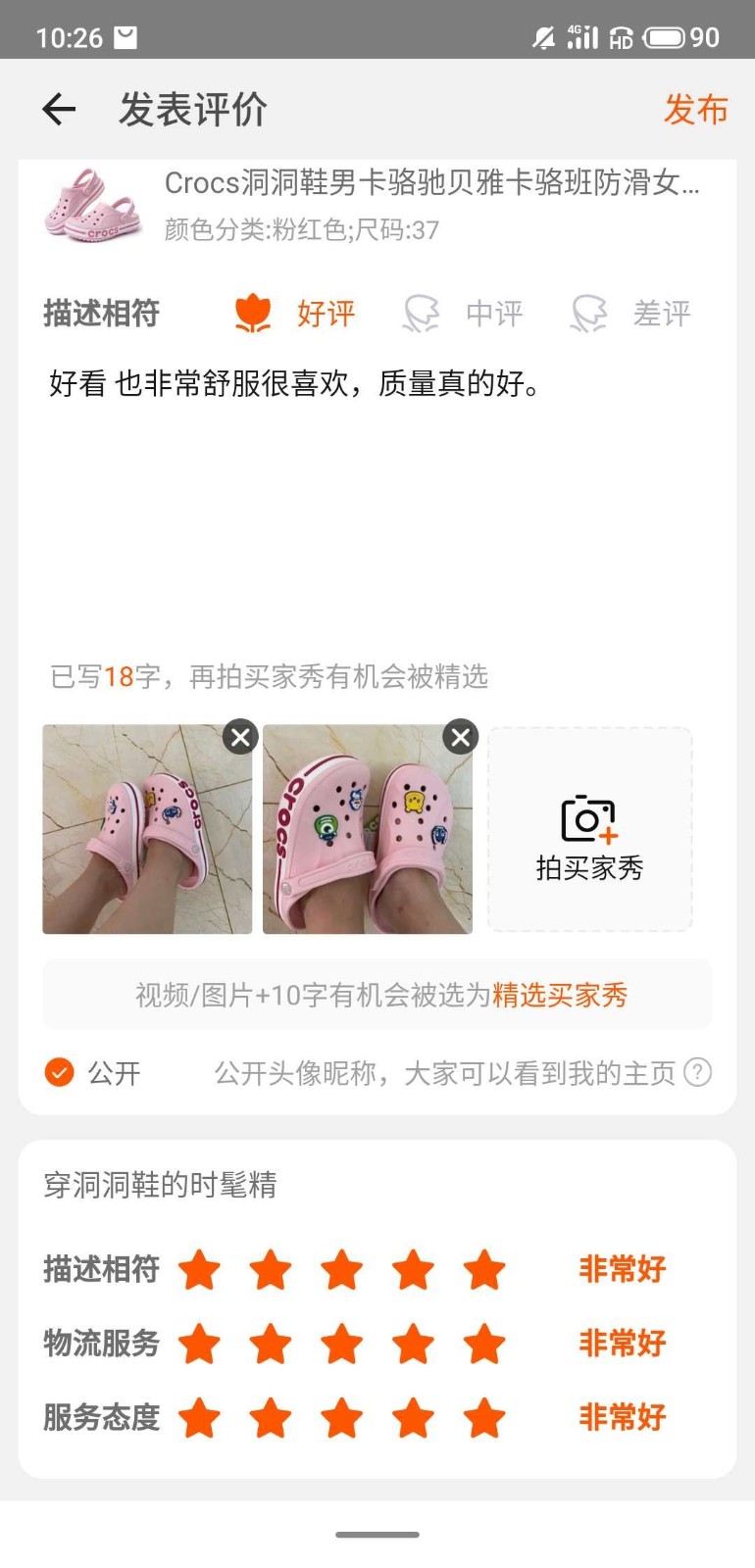The height and width of the screenshot is (1568, 755).
Task: Open the first uploaded photo preview
Action: coord(147,829)
